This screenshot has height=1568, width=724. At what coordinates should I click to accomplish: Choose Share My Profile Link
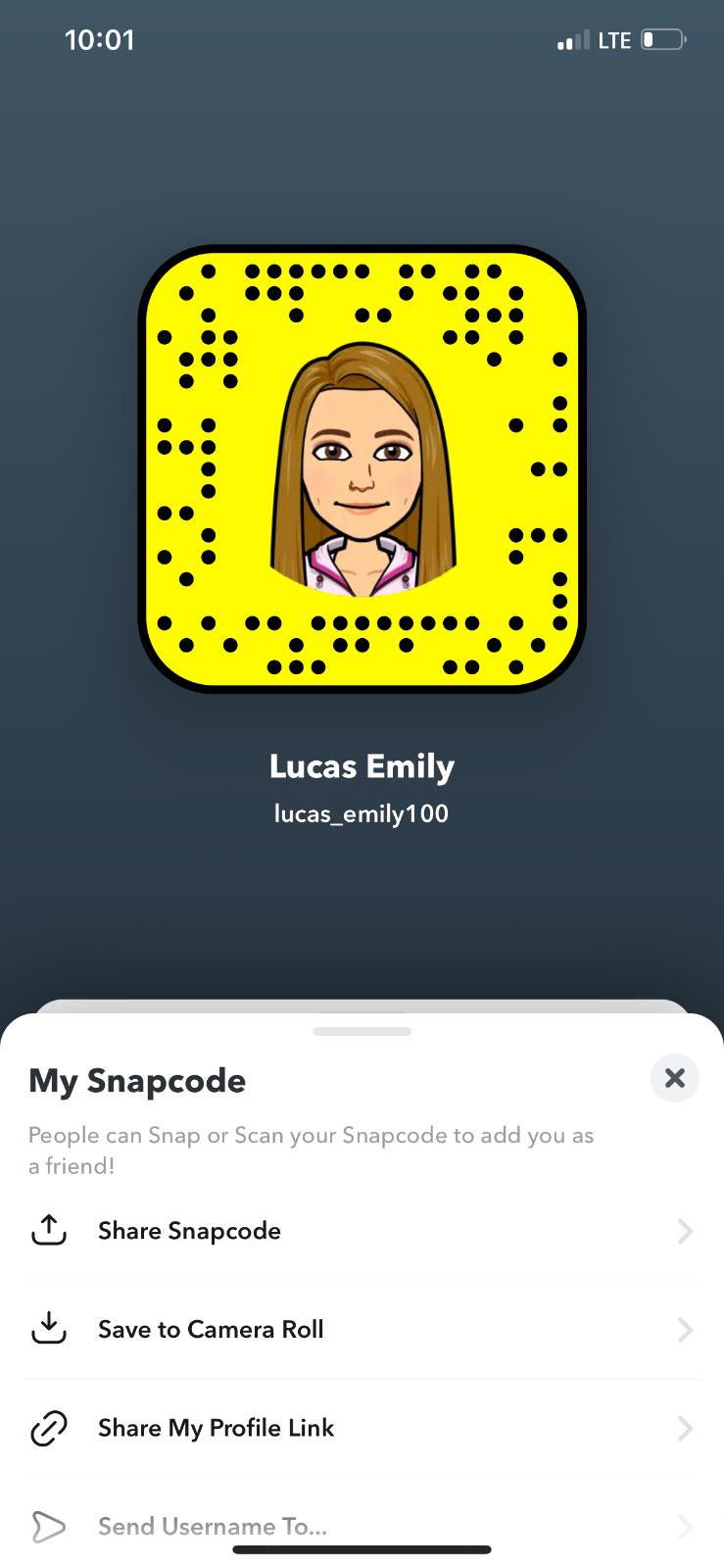pyautogui.click(x=216, y=1428)
